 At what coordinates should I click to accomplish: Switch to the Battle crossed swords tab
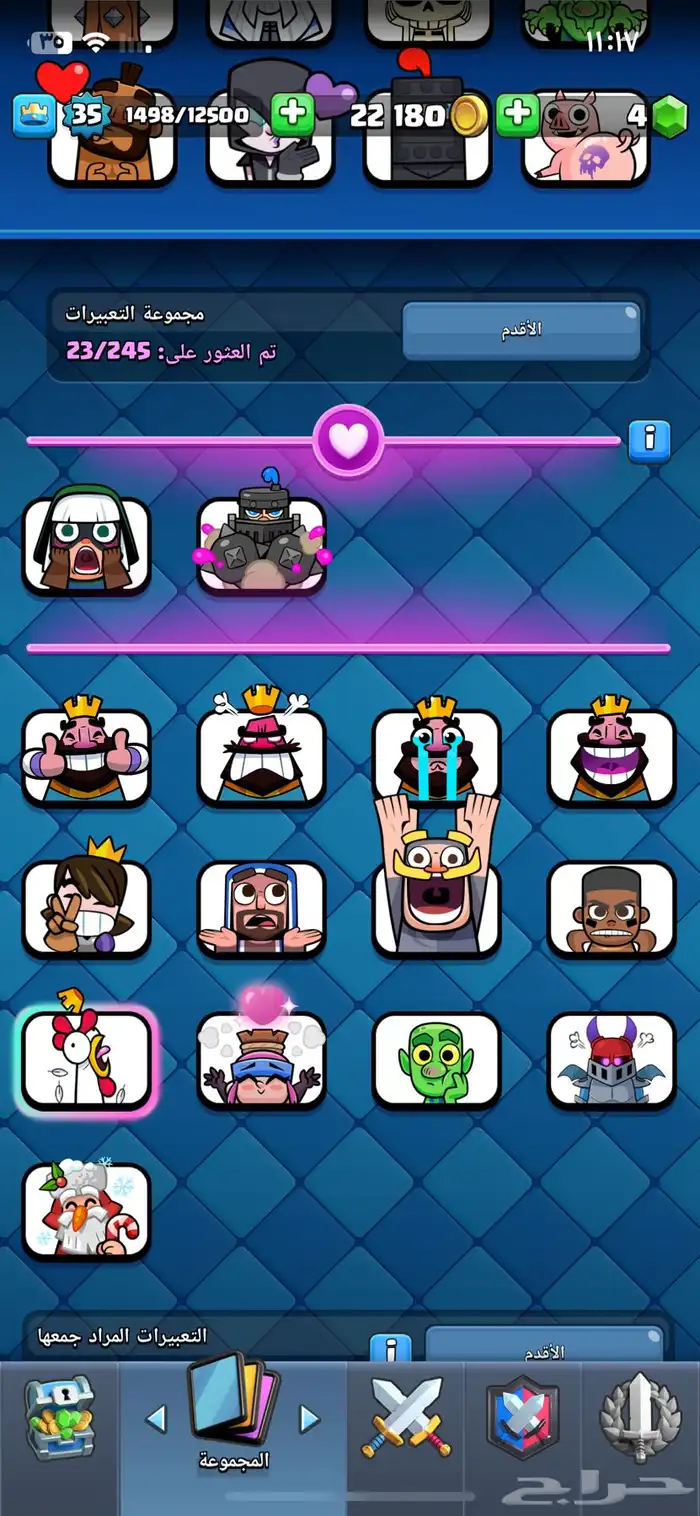pyautogui.click(x=407, y=1417)
